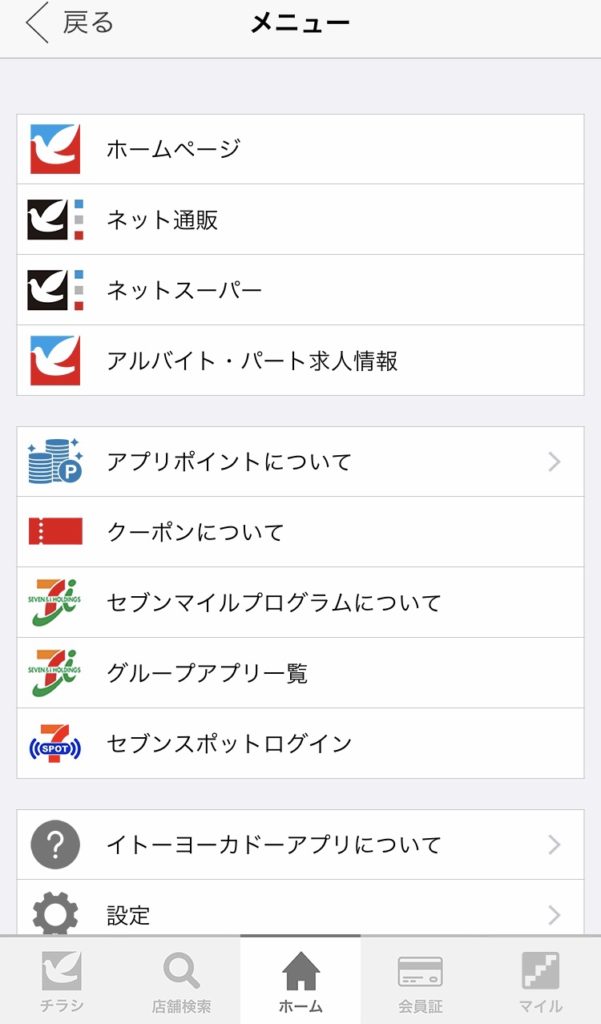Open イトーヨーカドーアプリについて

pos(300,844)
